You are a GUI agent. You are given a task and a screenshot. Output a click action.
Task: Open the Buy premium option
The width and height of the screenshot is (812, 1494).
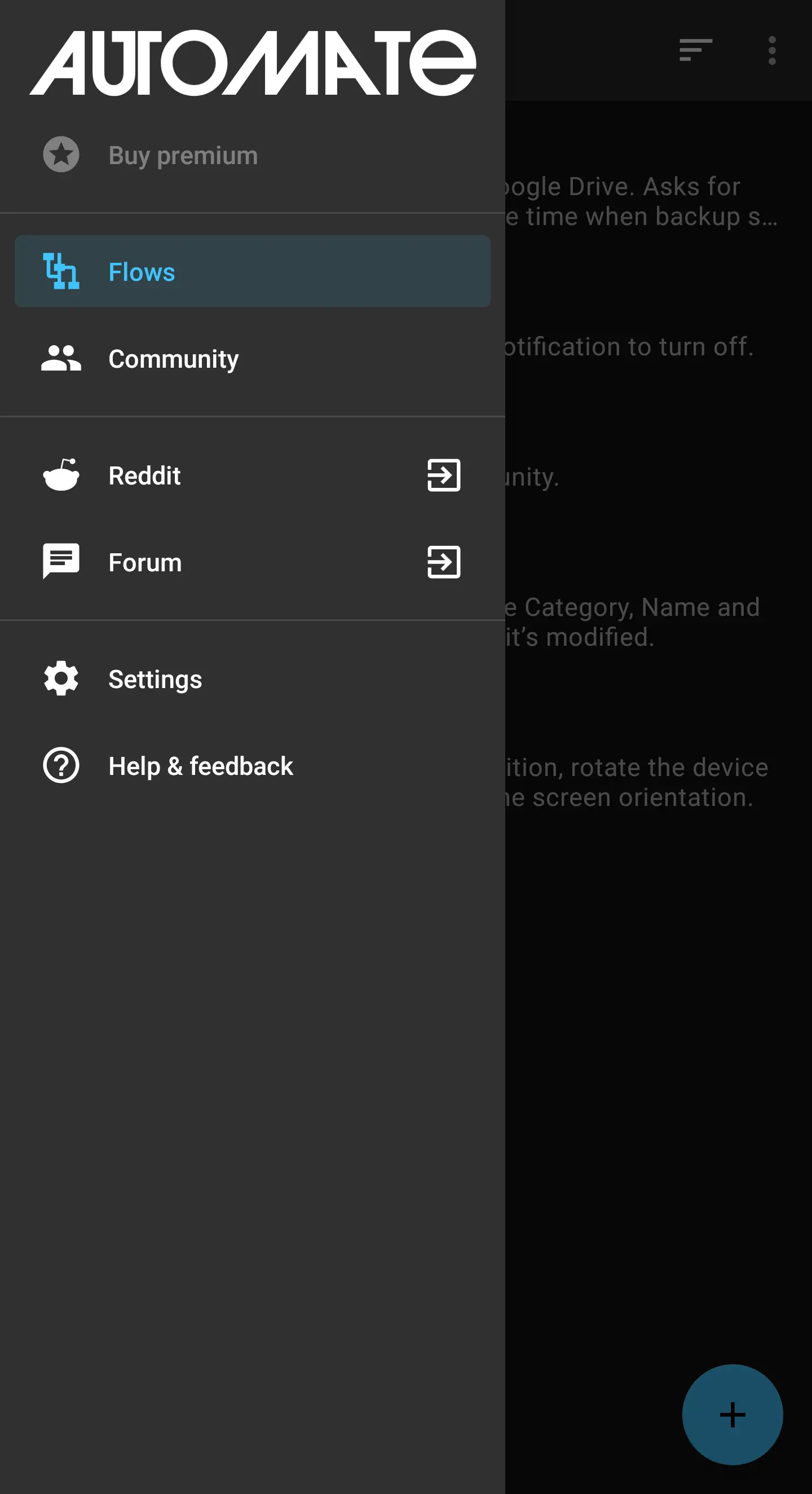(183, 156)
